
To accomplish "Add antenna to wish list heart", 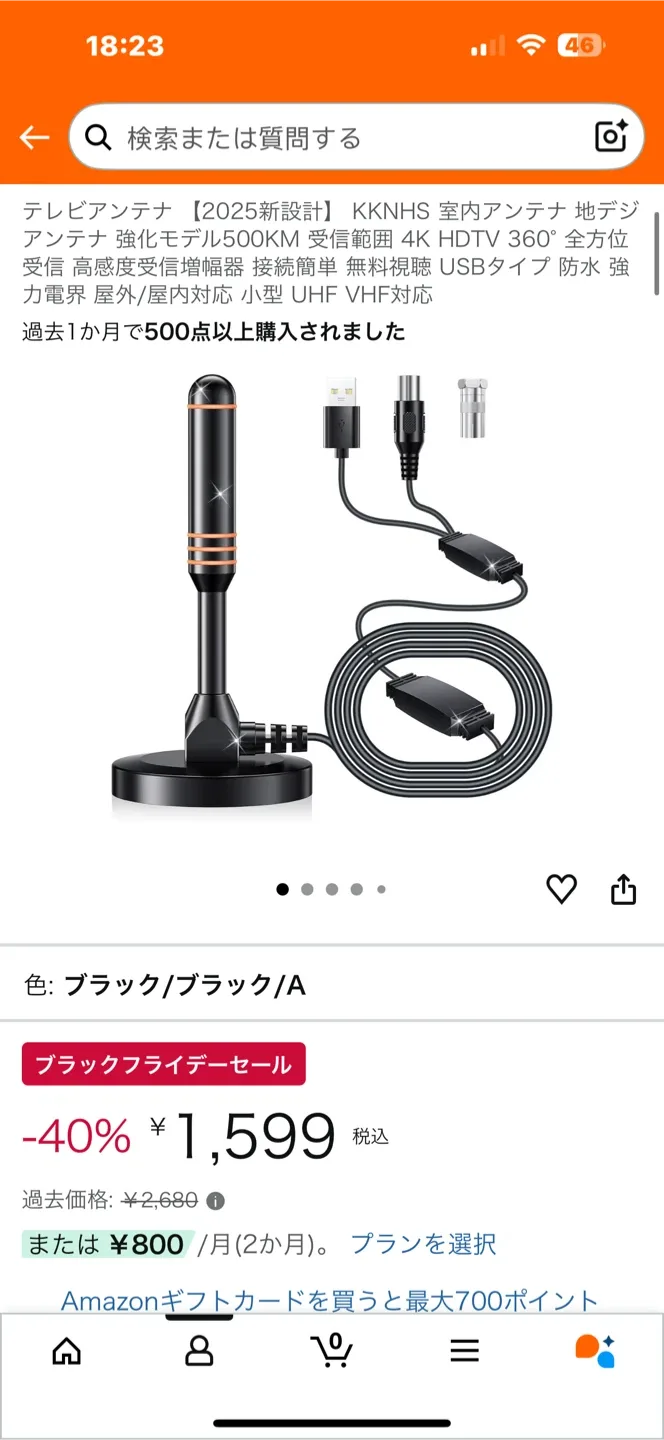I will 561,889.
